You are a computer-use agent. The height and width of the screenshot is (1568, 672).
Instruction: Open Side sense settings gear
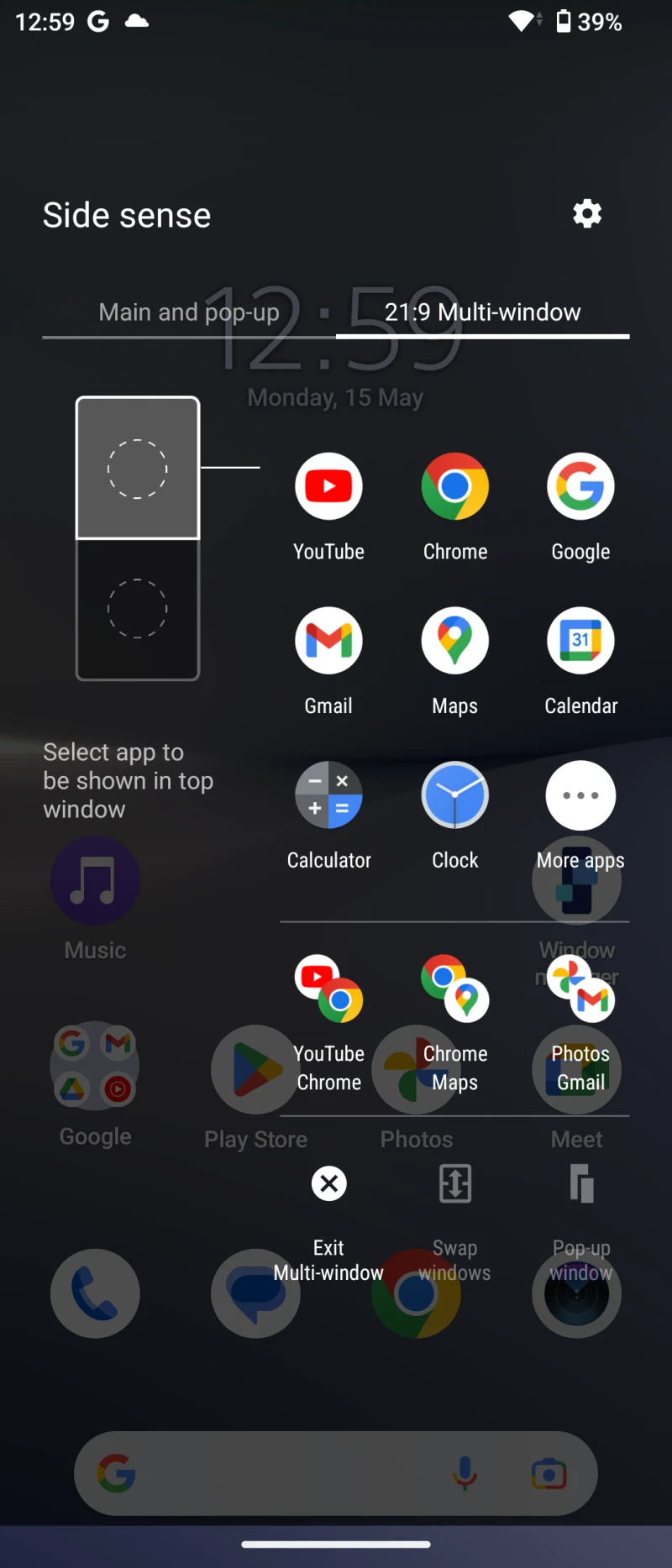coord(587,214)
